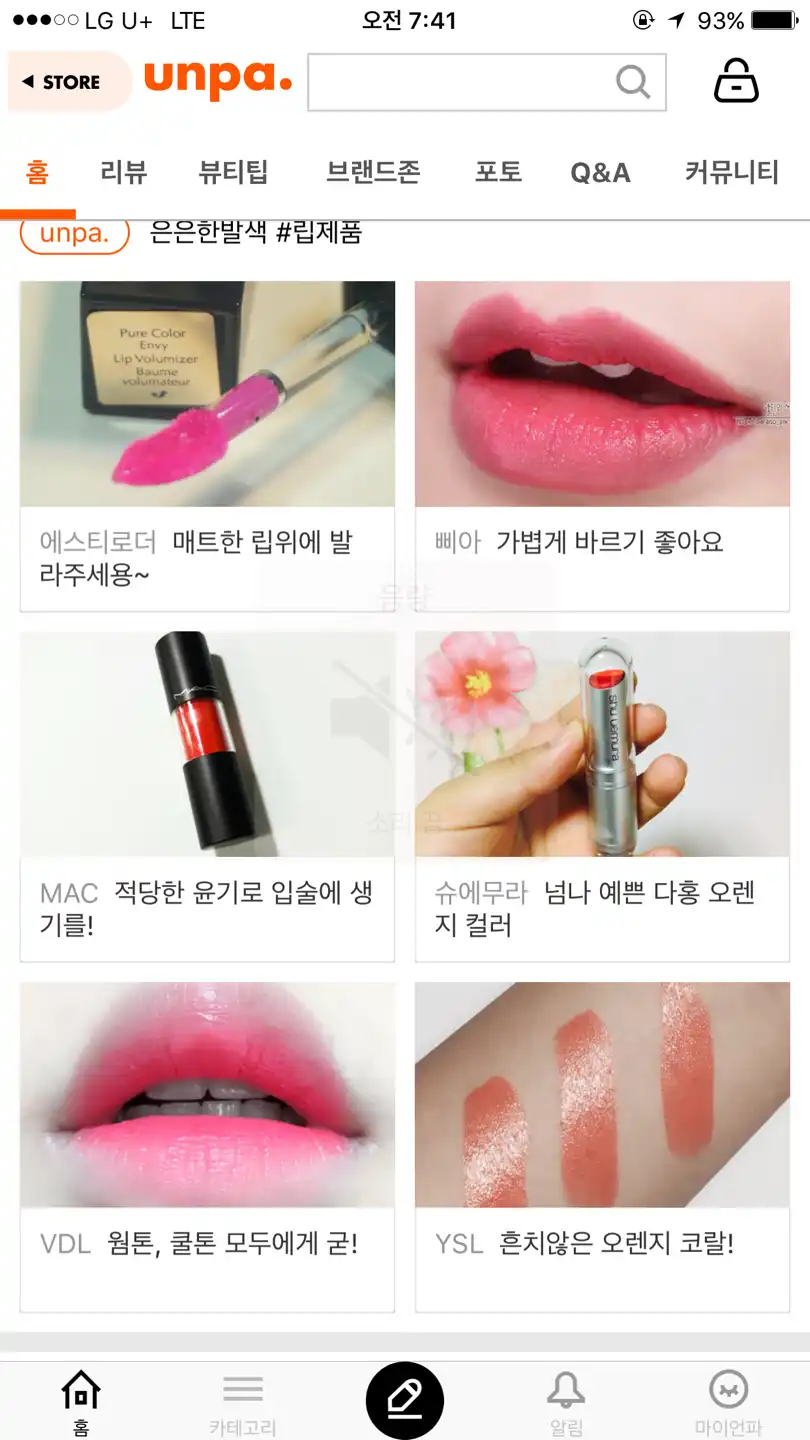Go to 카테고리 in bottom navigation
Screen dimensions: 810x1440
(x=243, y=1402)
